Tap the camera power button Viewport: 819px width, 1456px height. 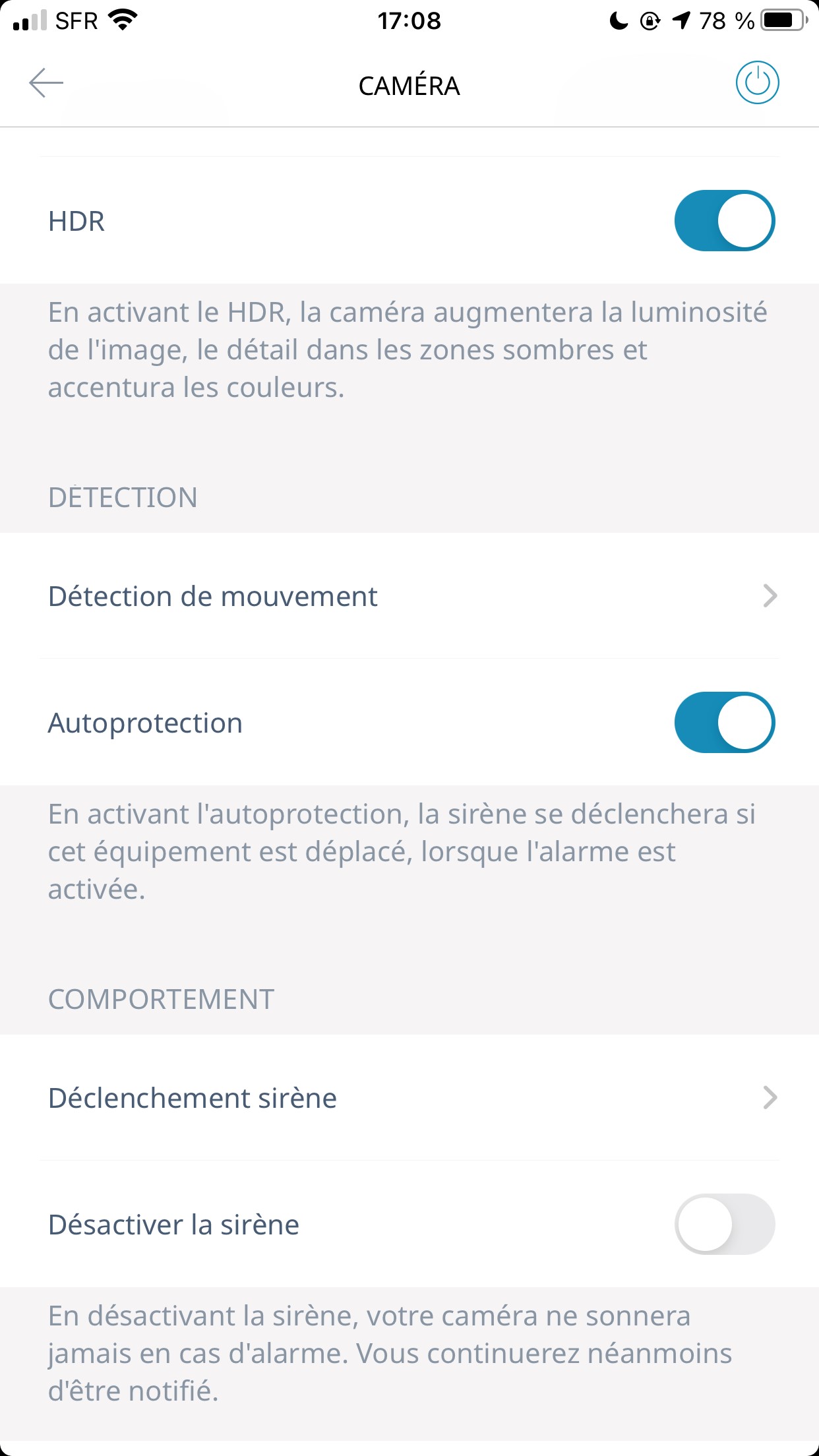(x=757, y=83)
